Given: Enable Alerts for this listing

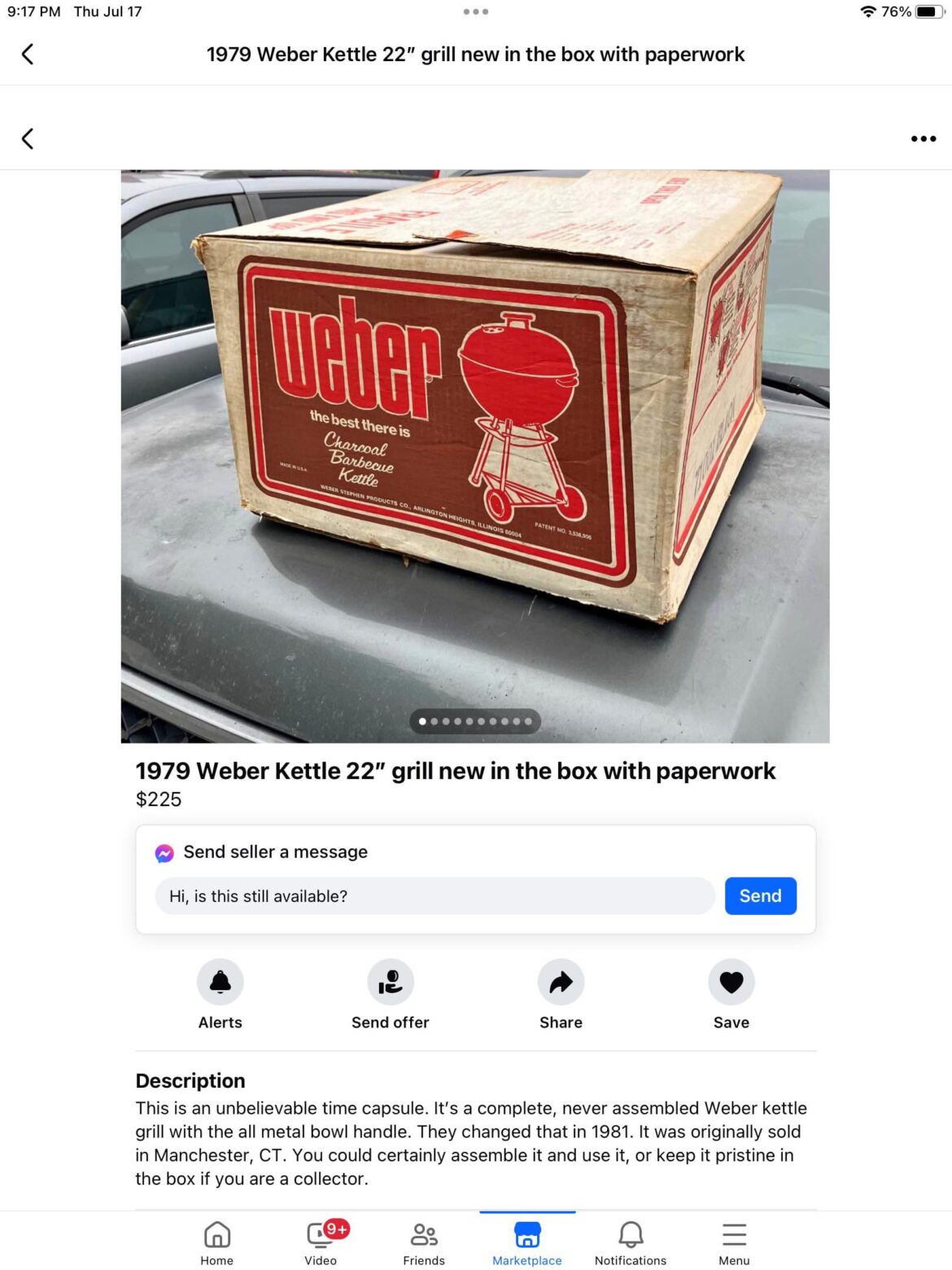Looking at the screenshot, I should 220,982.
